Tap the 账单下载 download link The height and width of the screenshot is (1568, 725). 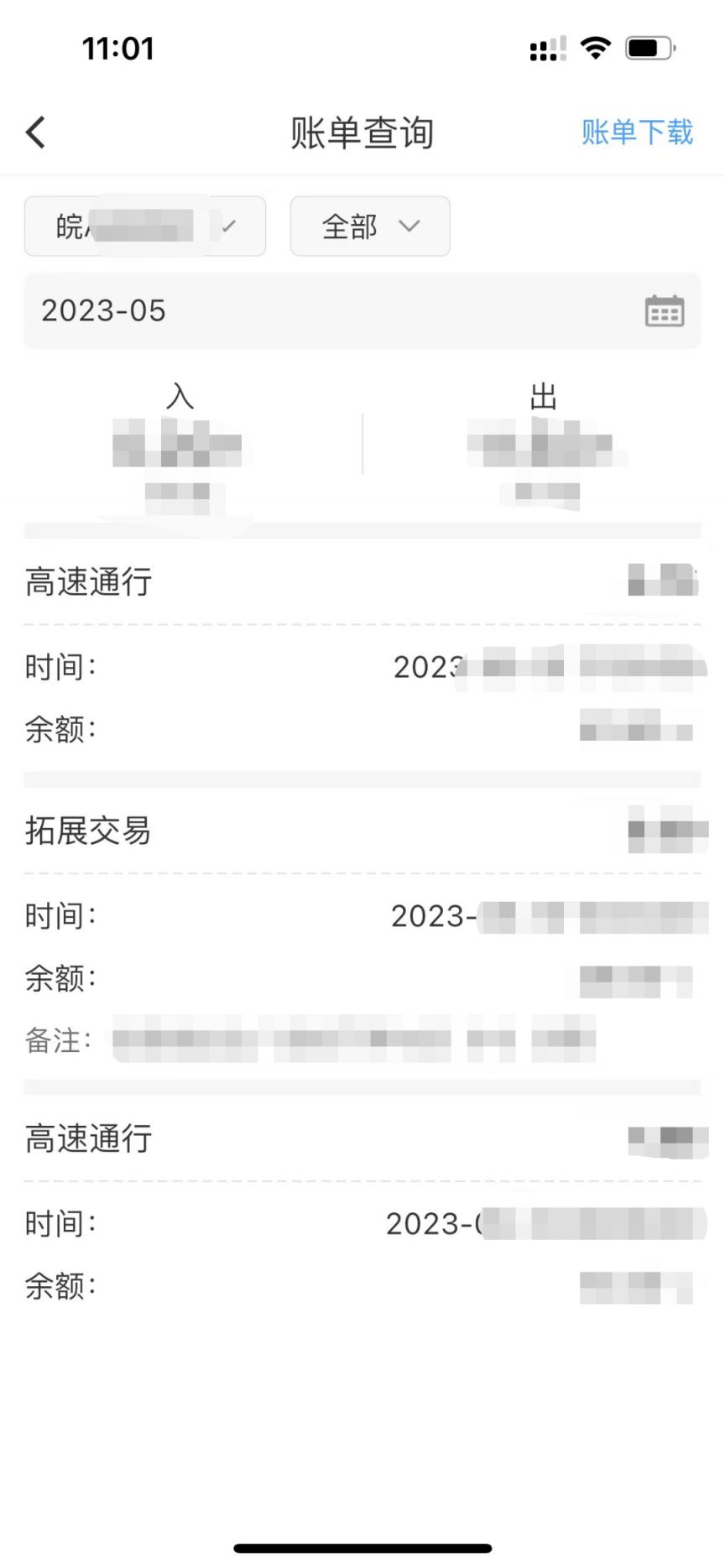pyautogui.click(x=635, y=133)
